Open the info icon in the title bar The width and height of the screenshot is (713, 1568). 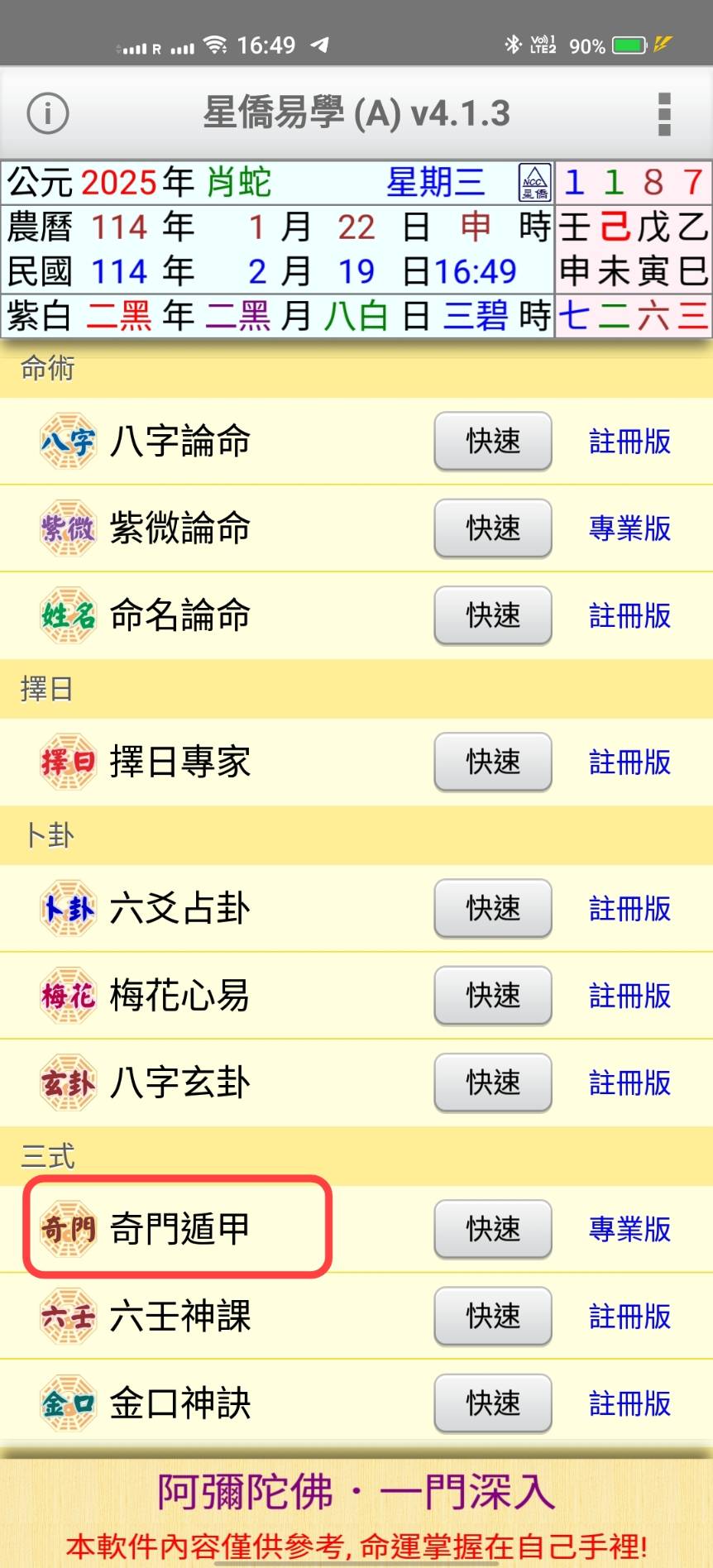47,113
